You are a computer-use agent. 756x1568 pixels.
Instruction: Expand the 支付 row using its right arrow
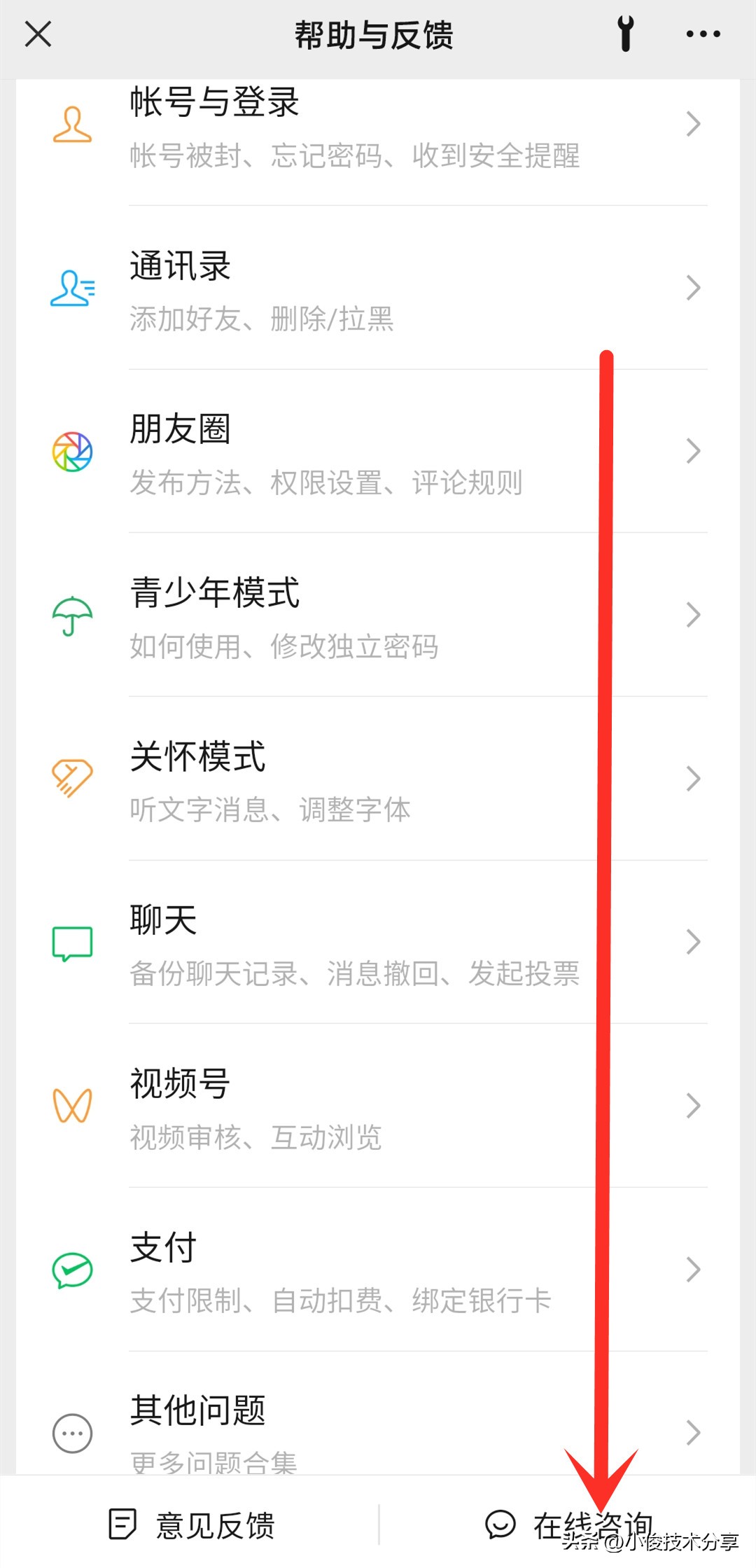tap(694, 1268)
